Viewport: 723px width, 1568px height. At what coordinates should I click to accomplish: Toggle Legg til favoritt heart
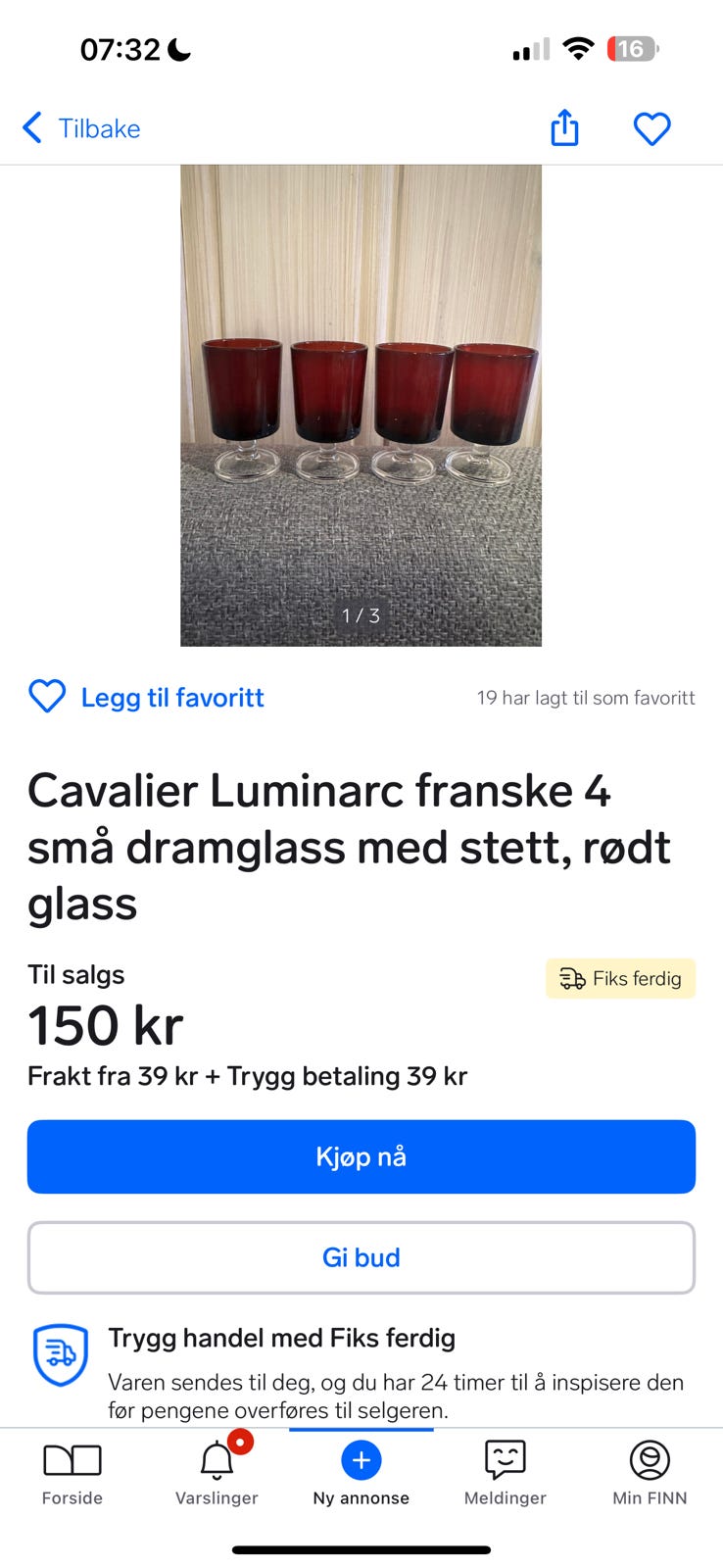47,697
